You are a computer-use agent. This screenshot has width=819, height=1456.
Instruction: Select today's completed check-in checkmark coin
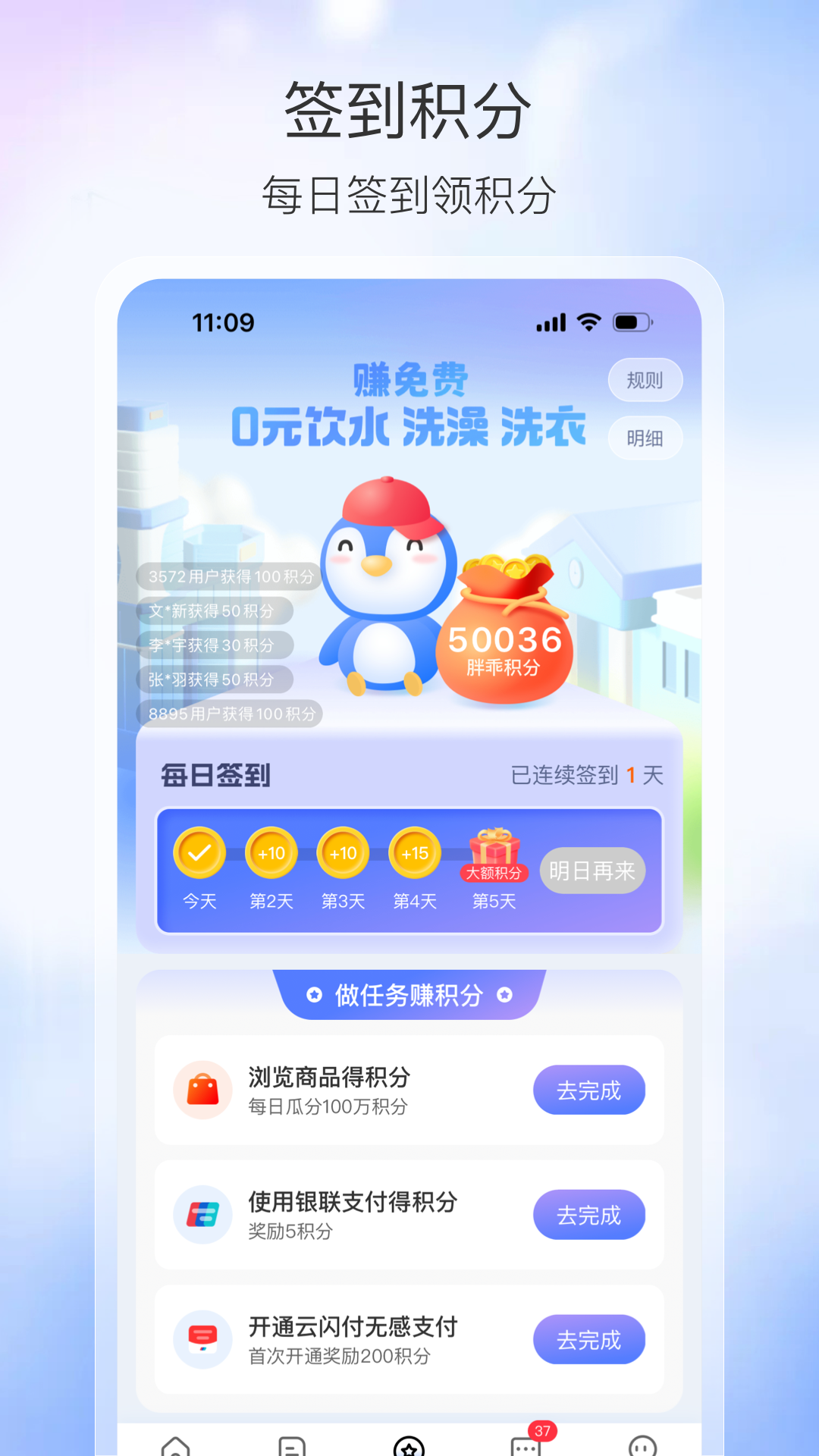point(199,852)
